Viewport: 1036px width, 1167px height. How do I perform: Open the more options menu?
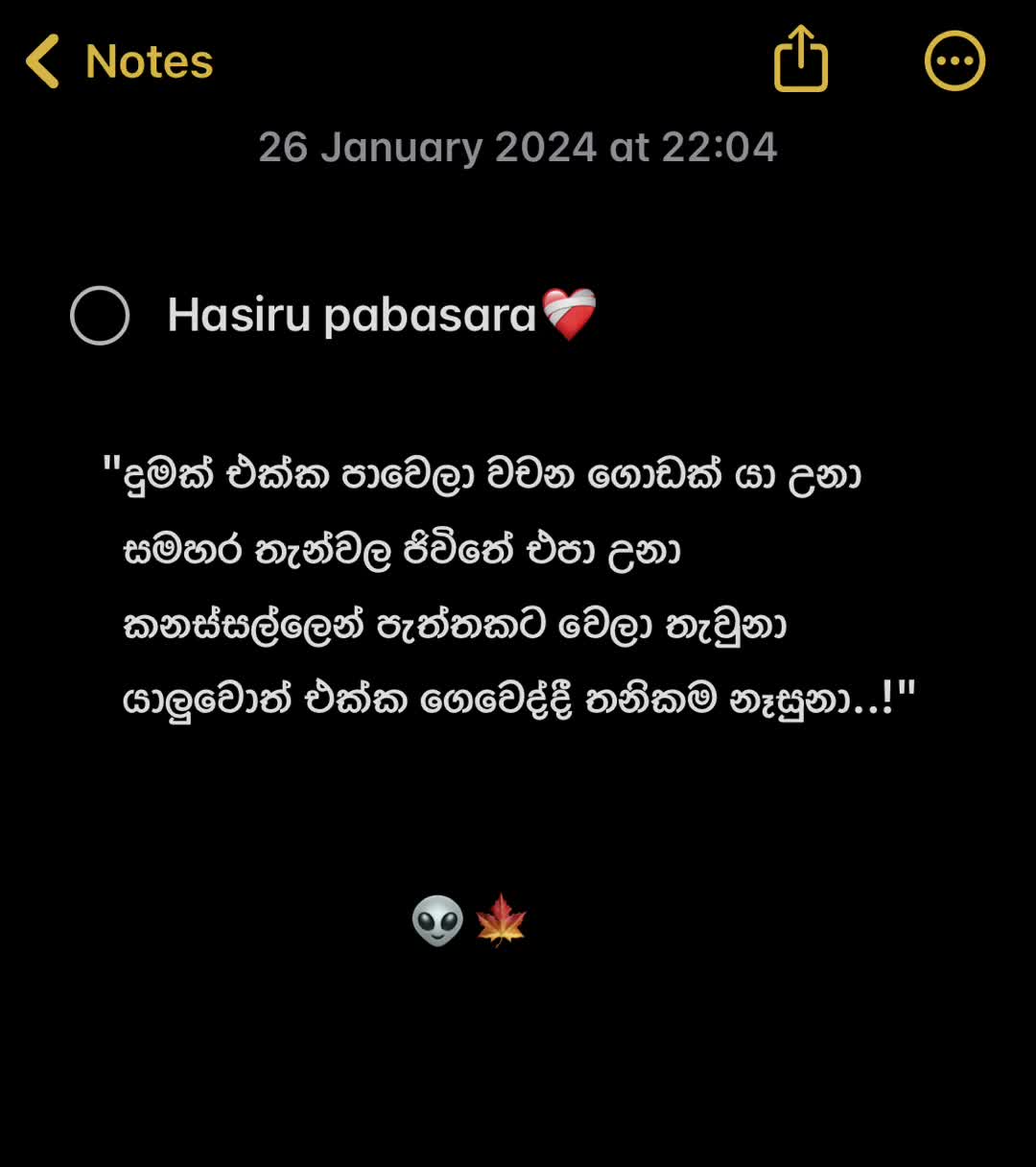954,61
